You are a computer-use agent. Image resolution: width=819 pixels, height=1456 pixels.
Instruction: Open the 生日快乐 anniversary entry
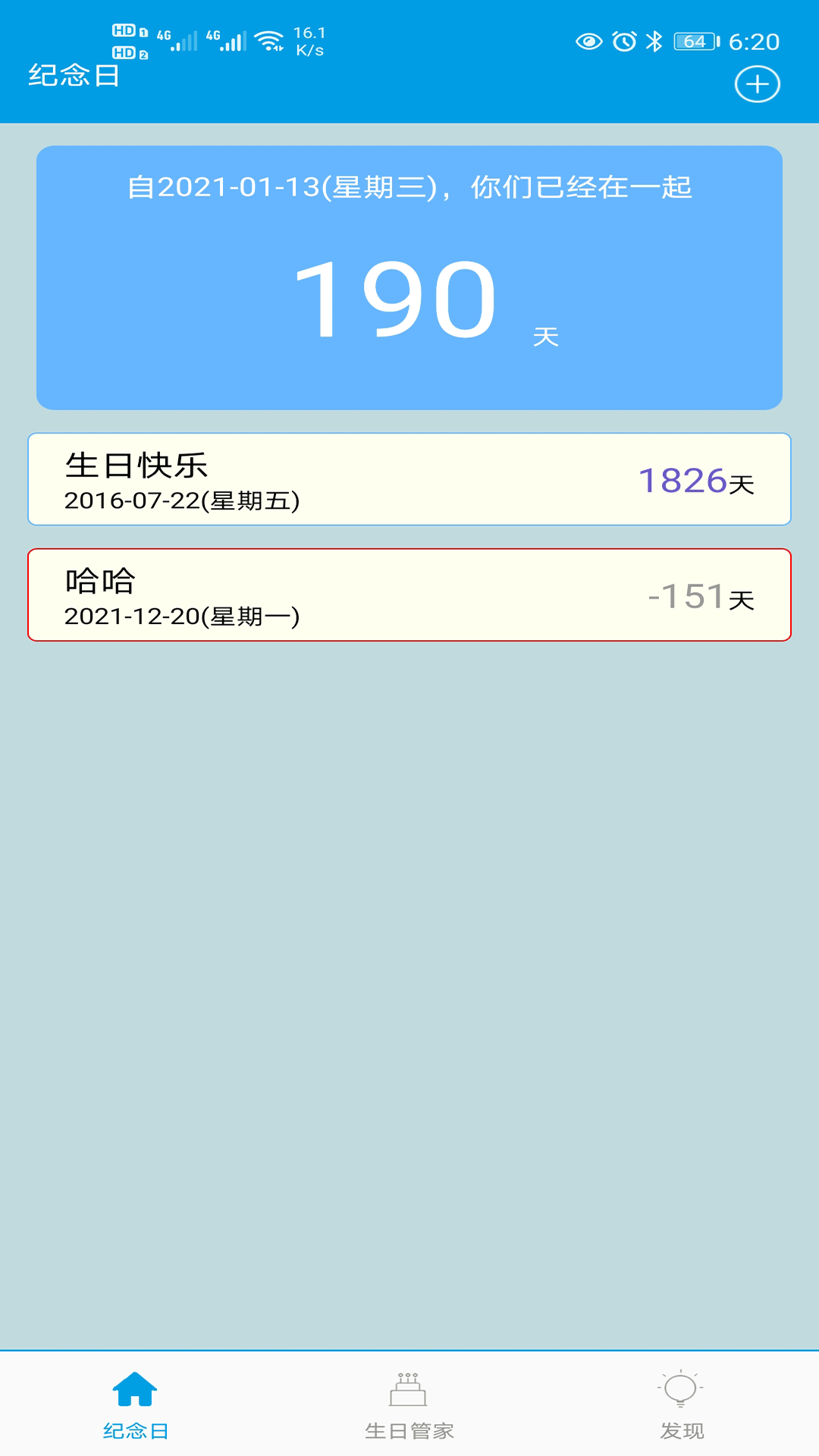409,479
